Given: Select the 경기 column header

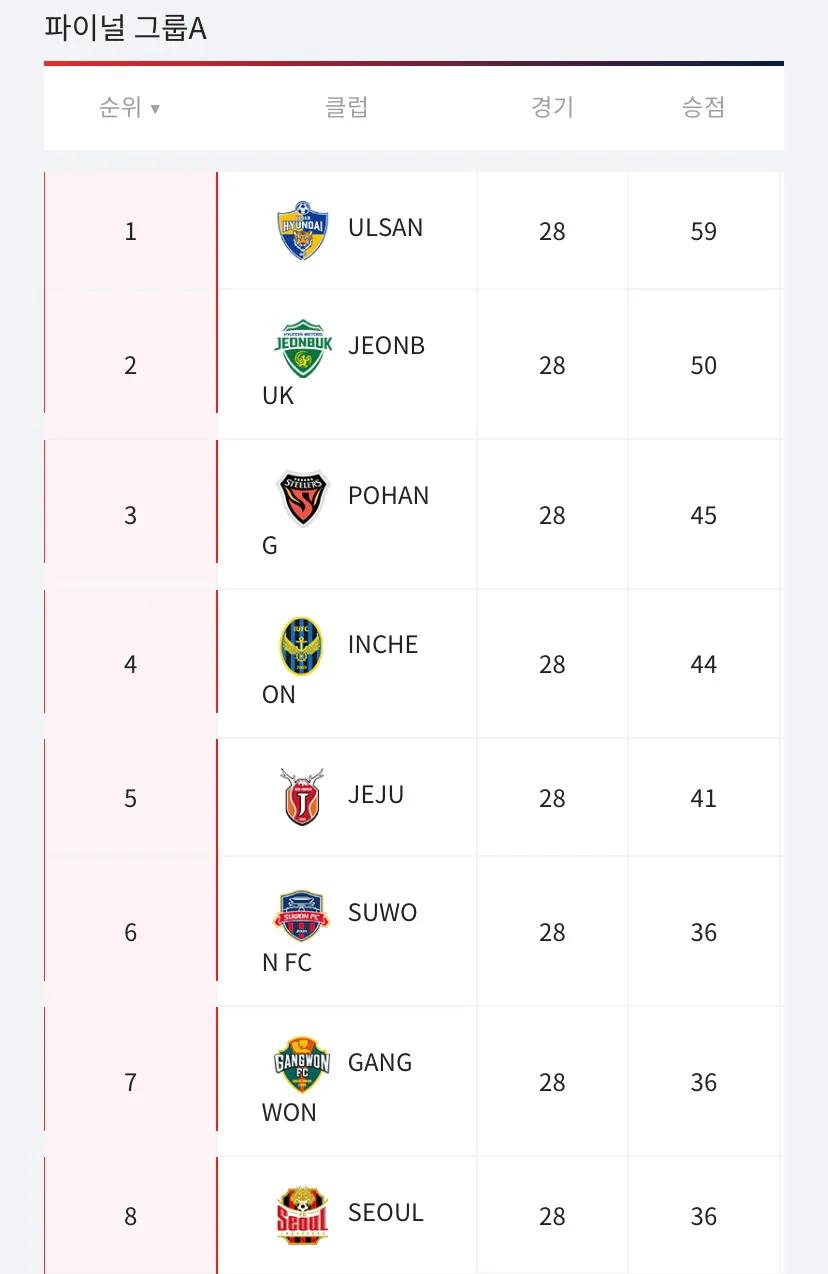Looking at the screenshot, I should click(552, 107).
